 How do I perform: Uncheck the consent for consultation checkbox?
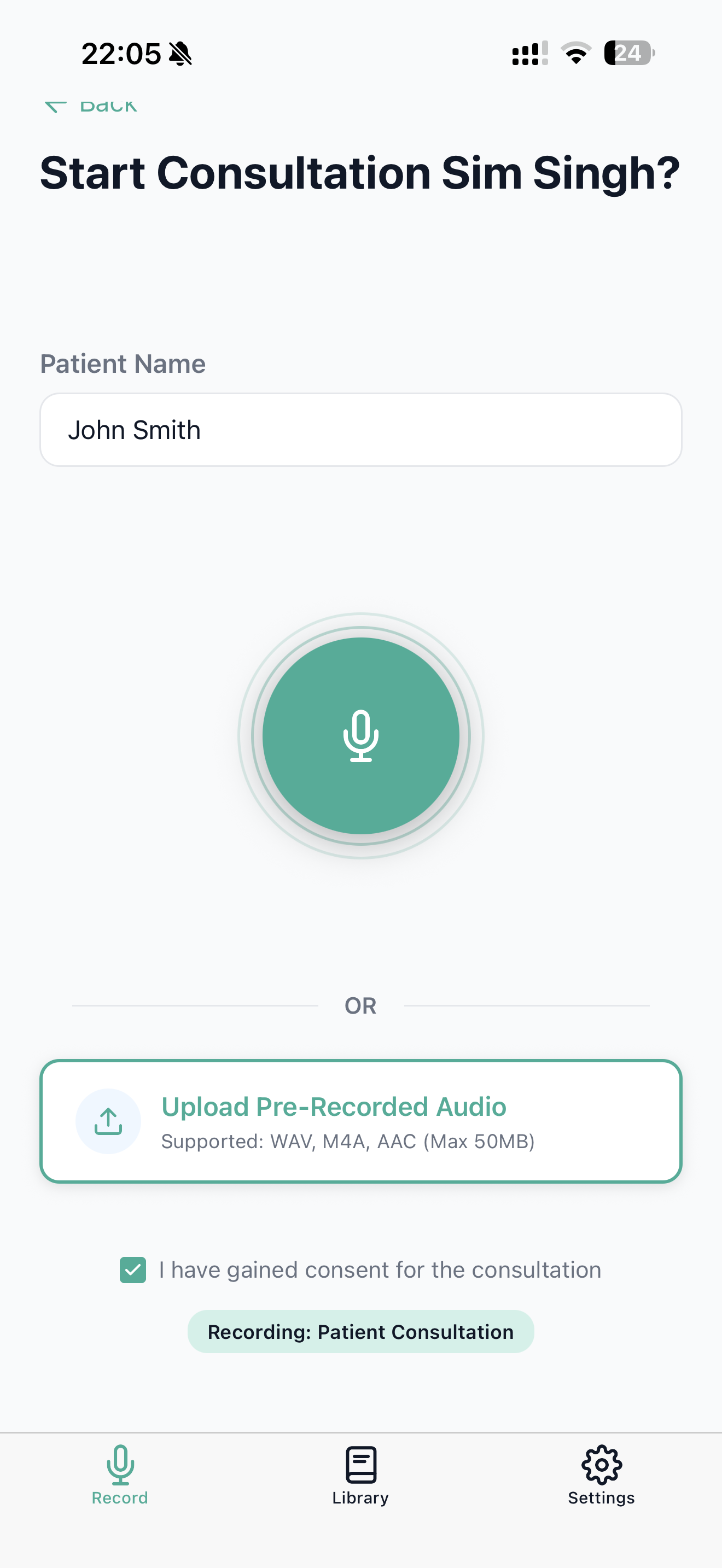(x=133, y=1269)
